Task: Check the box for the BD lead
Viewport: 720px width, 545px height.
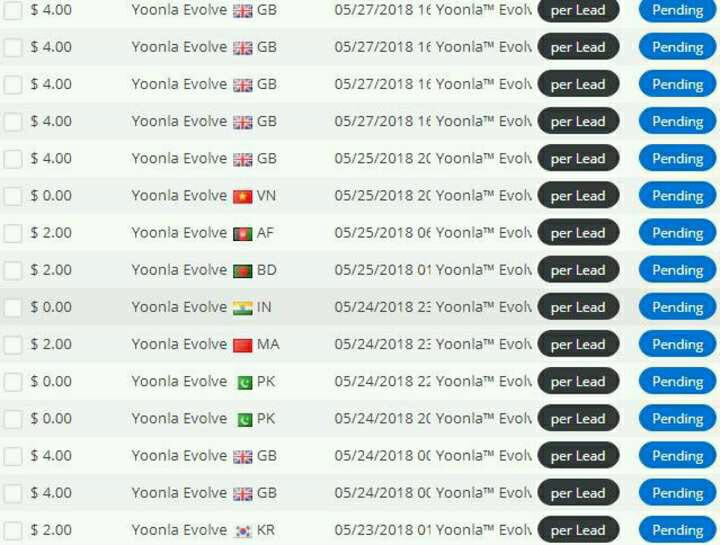Action: 13,270
